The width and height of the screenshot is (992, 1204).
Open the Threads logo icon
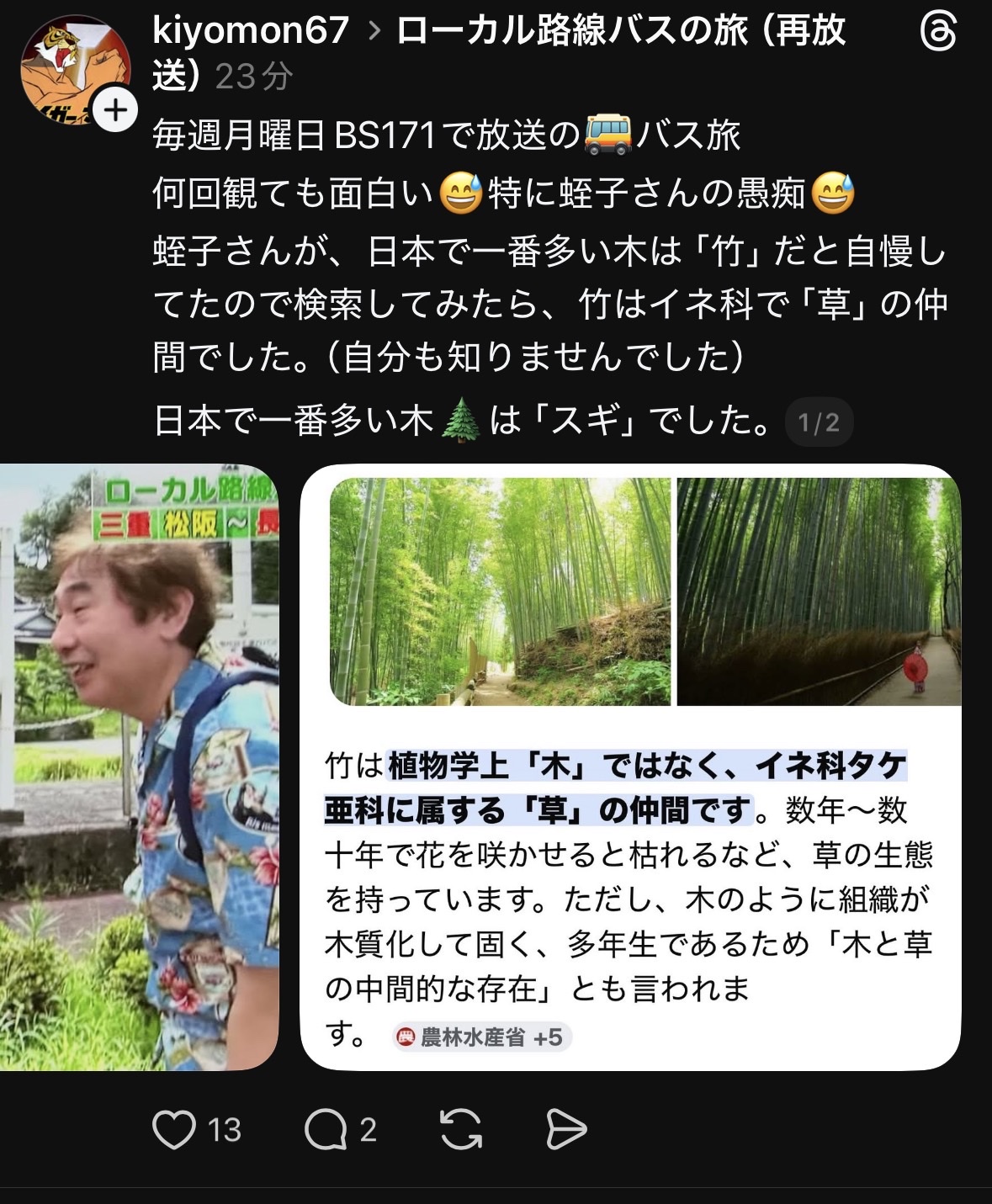point(937,34)
